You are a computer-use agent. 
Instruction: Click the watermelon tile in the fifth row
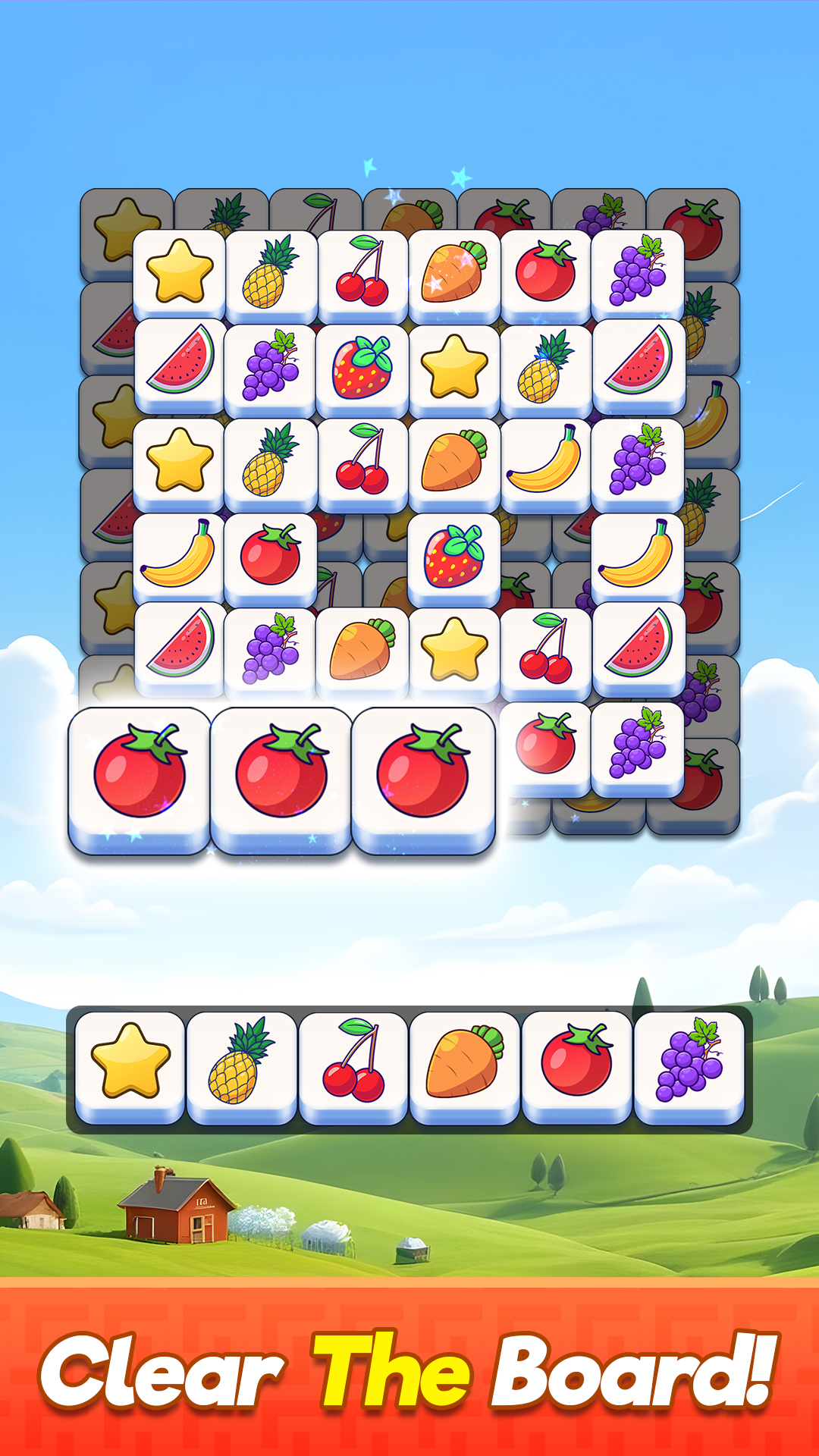point(182,648)
